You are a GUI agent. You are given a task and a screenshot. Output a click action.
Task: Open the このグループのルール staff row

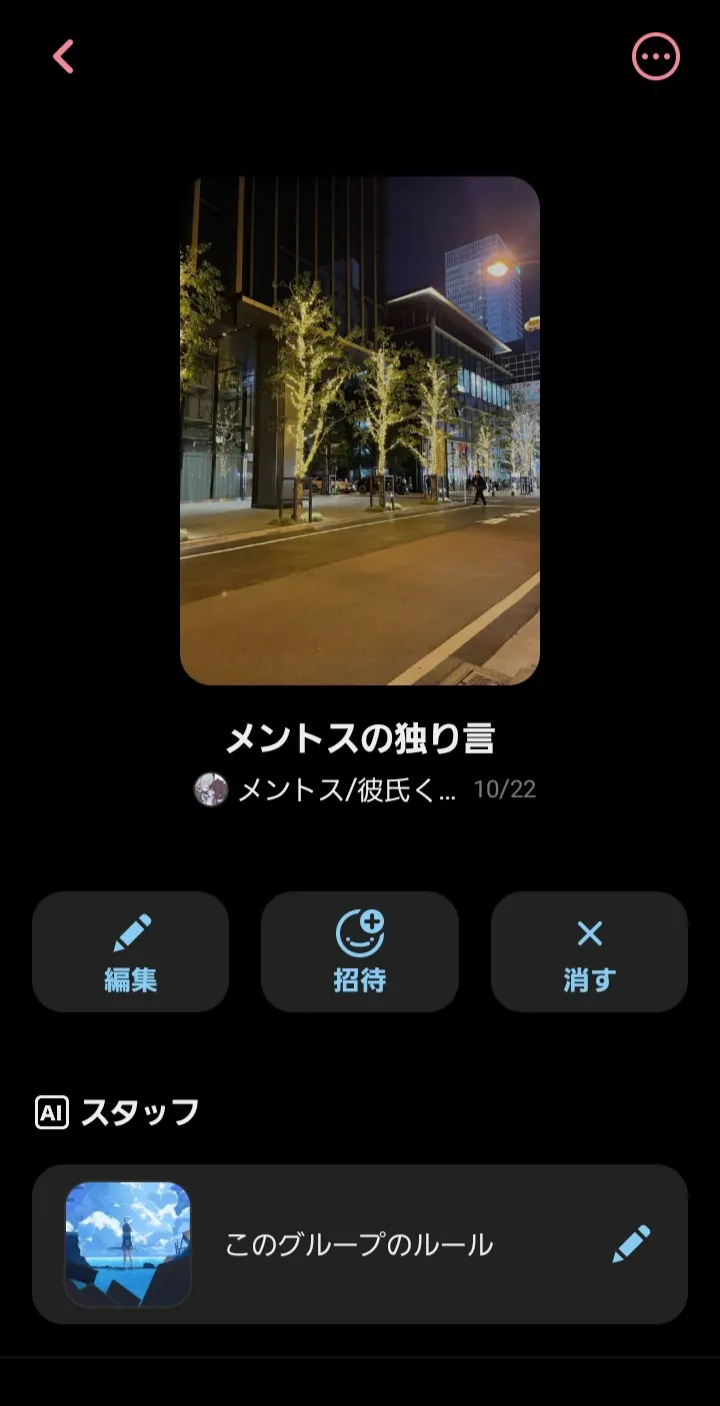click(358, 1245)
